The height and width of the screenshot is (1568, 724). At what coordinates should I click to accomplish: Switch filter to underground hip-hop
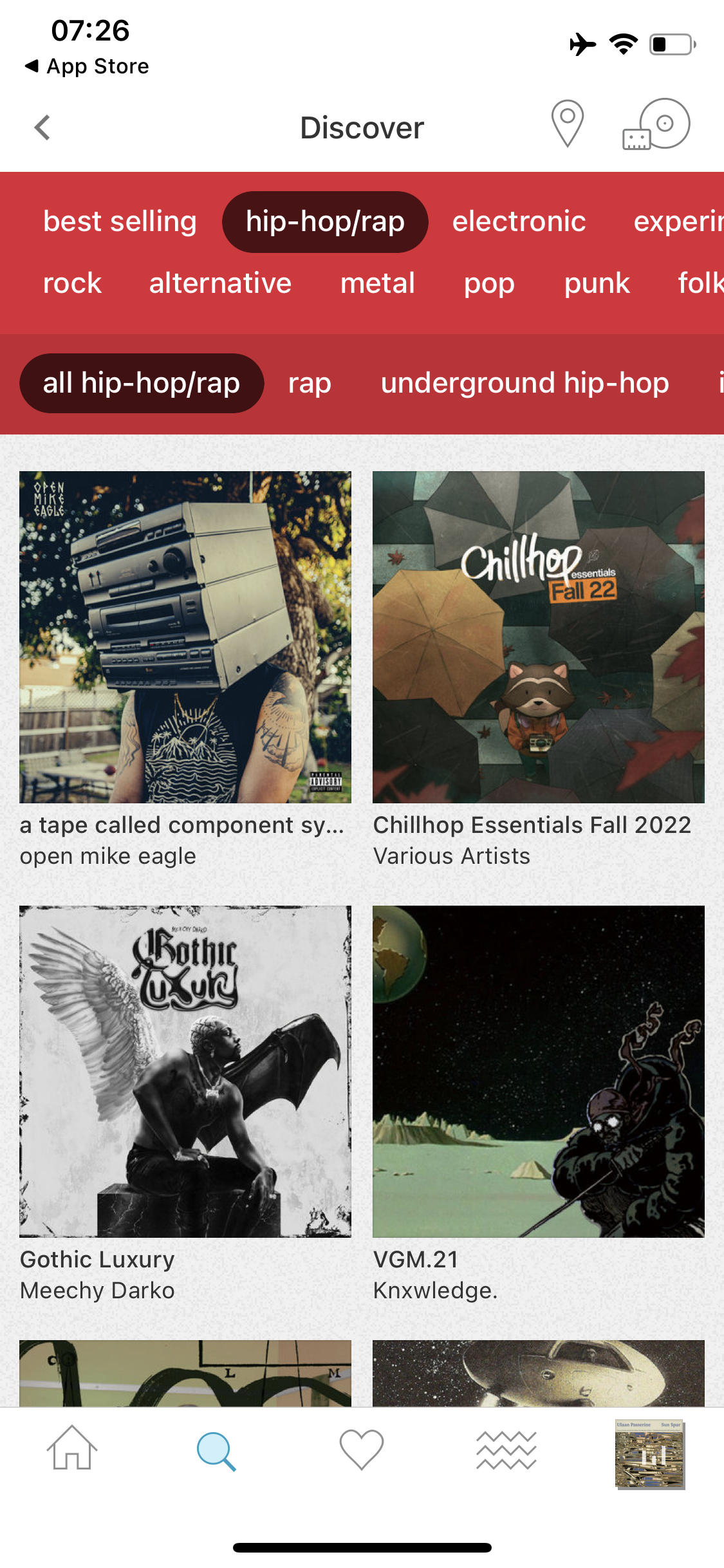click(x=524, y=382)
